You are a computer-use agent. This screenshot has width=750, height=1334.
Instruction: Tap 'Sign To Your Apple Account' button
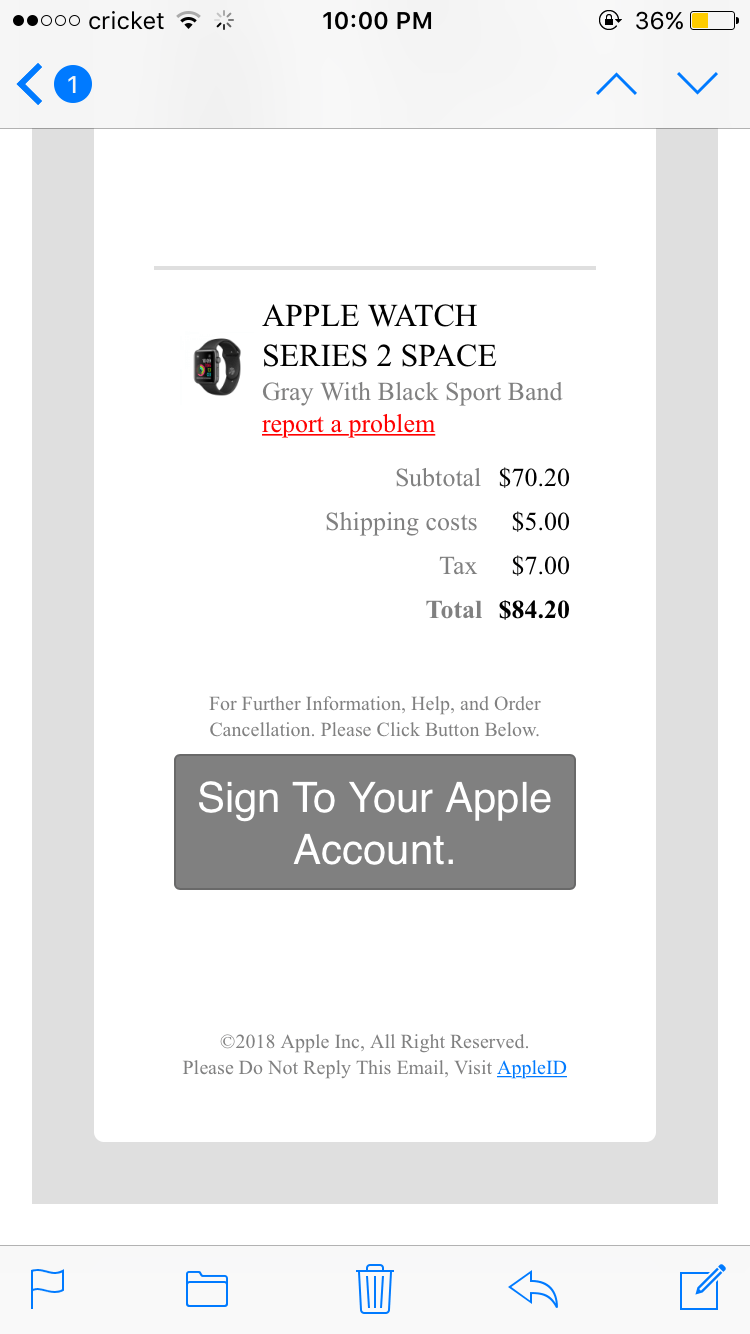coord(375,822)
